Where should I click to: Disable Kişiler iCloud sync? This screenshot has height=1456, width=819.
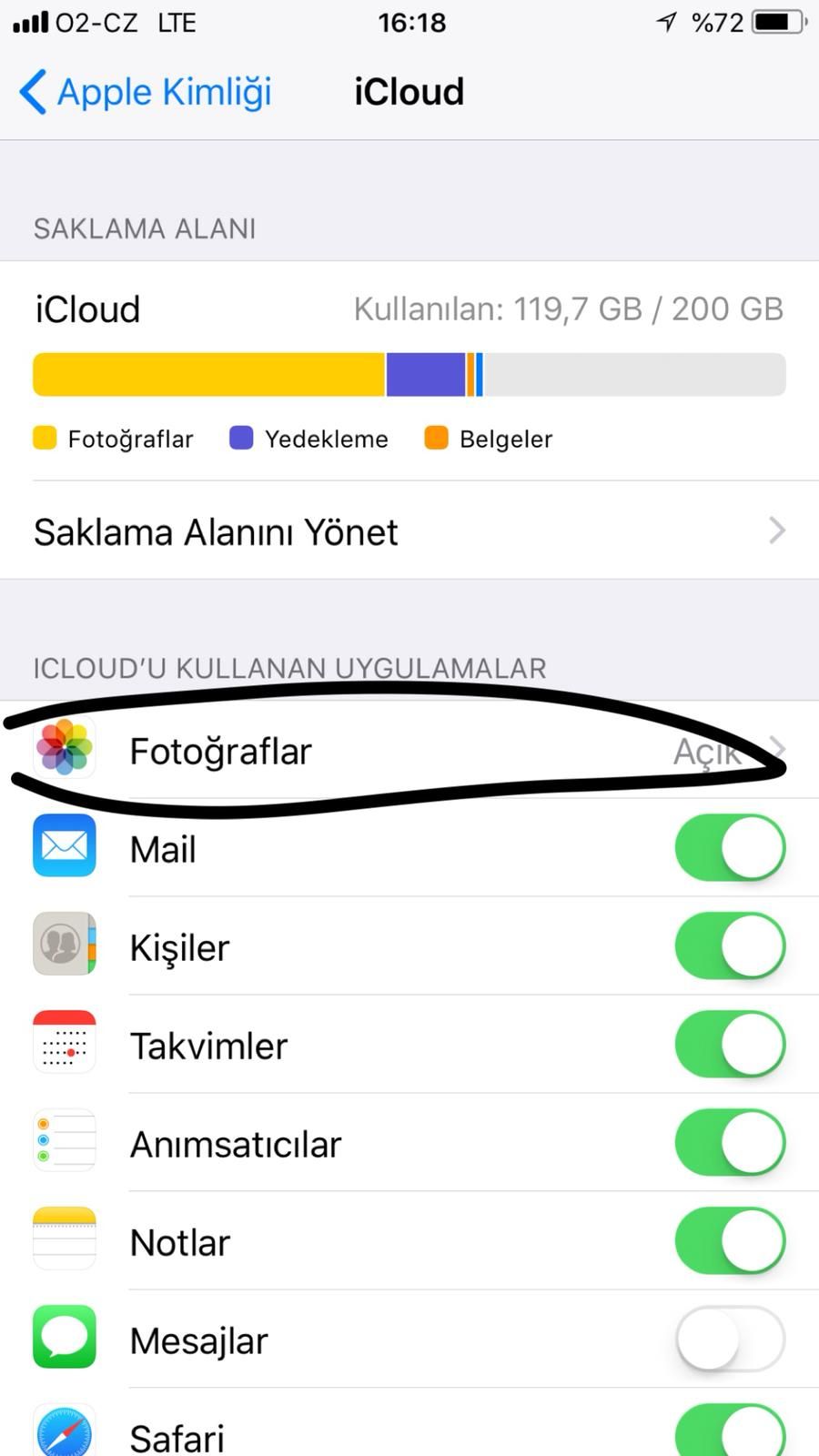pyautogui.click(x=730, y=946)
